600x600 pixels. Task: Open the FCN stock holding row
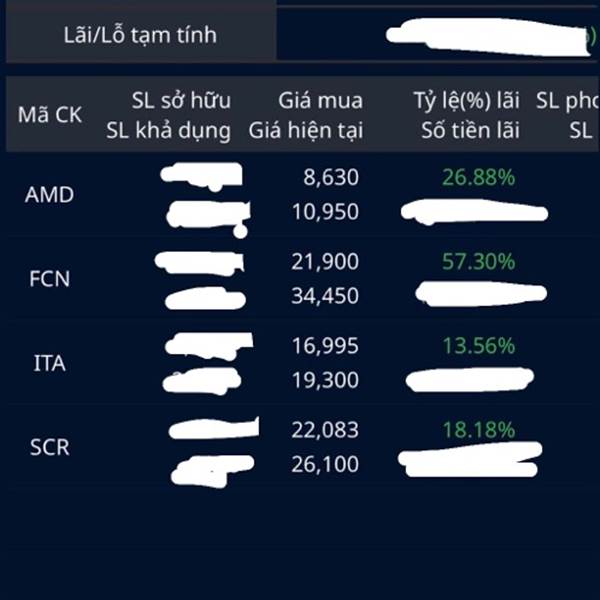(x=302, y=279)
